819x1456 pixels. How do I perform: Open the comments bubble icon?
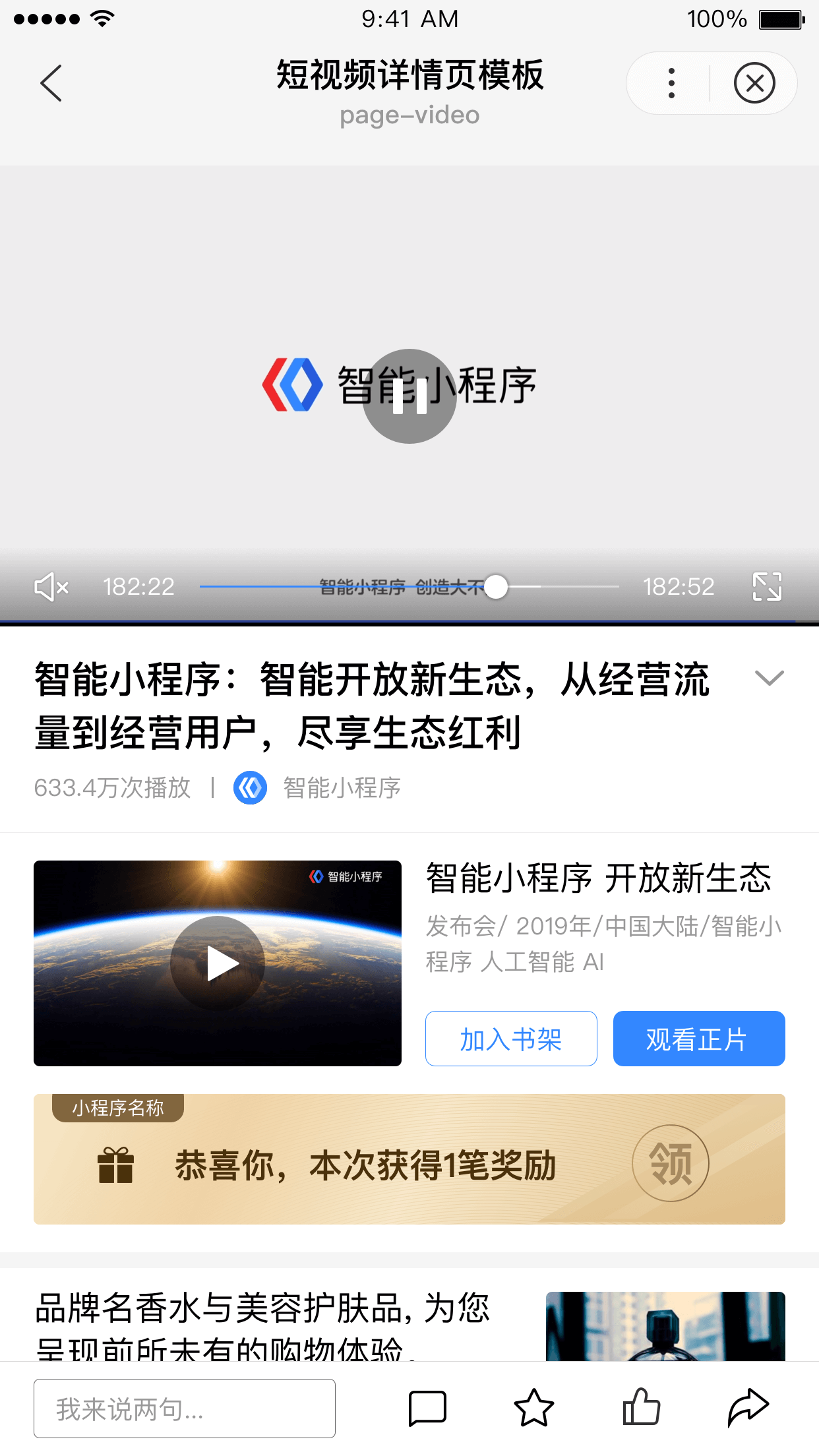pyautogui.click(x=427, y=1409)
